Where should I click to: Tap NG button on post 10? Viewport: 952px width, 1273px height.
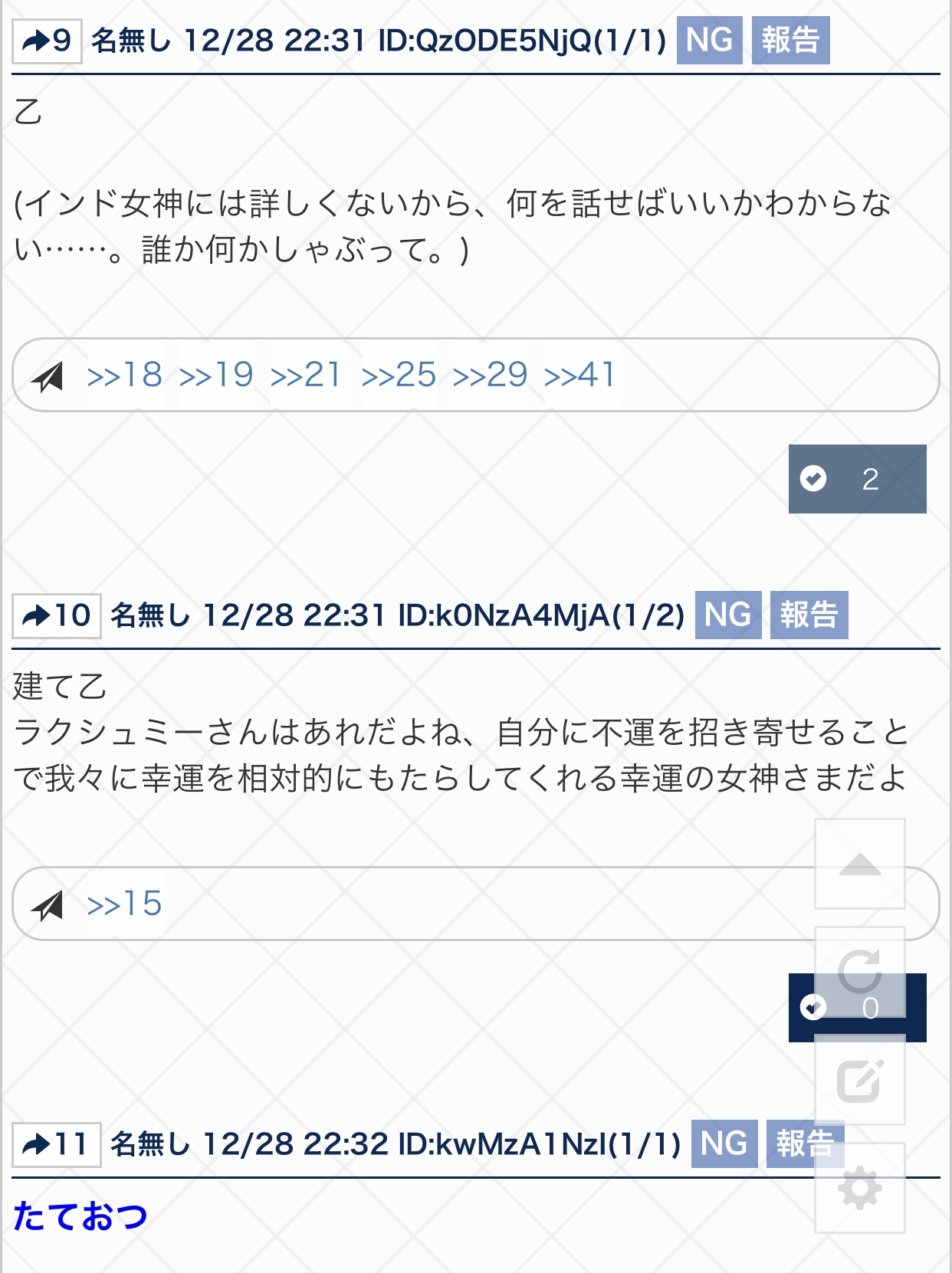coord(727,615)
